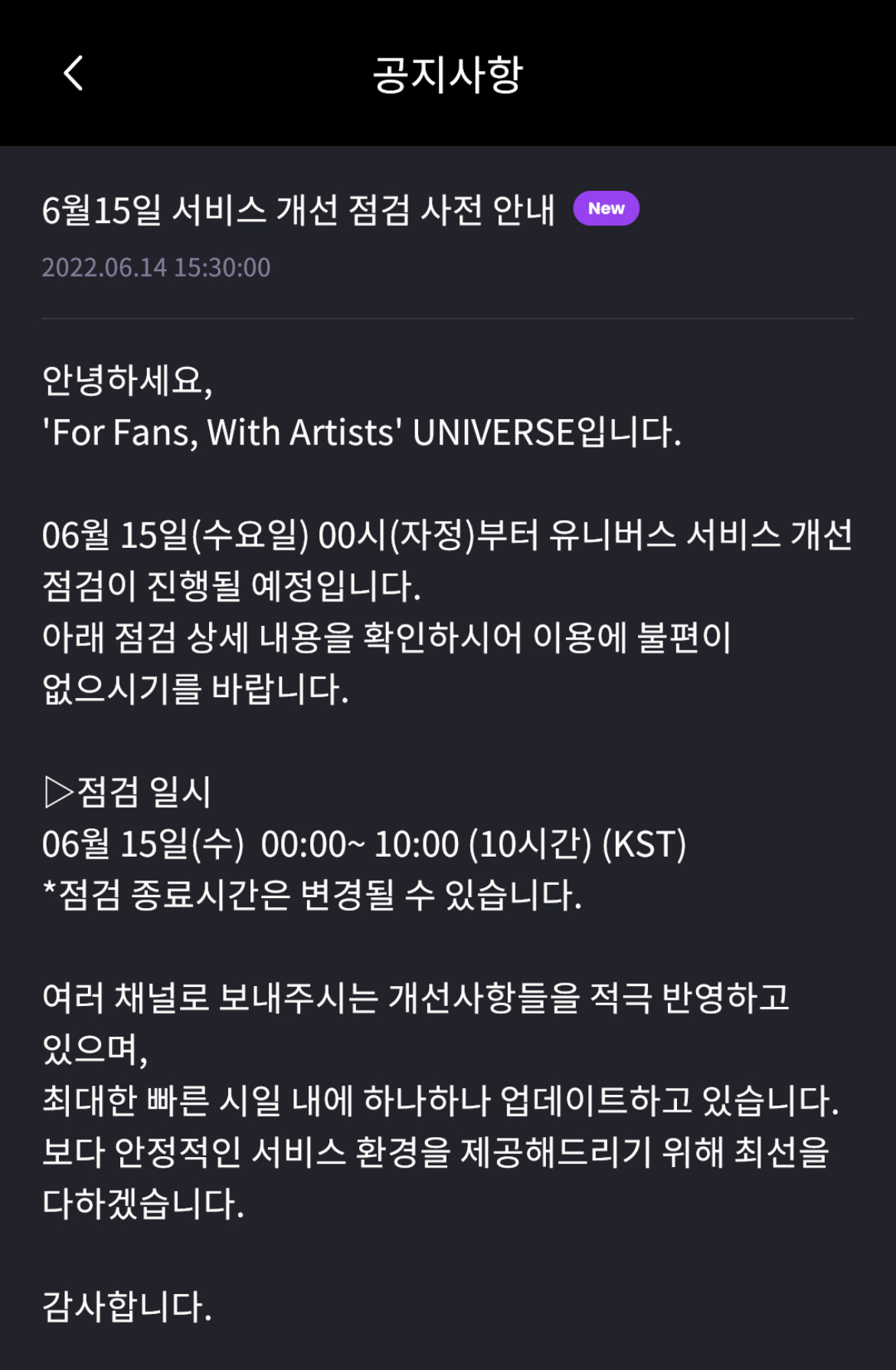Click the divider below the notice date

click(x=448, y=321)
